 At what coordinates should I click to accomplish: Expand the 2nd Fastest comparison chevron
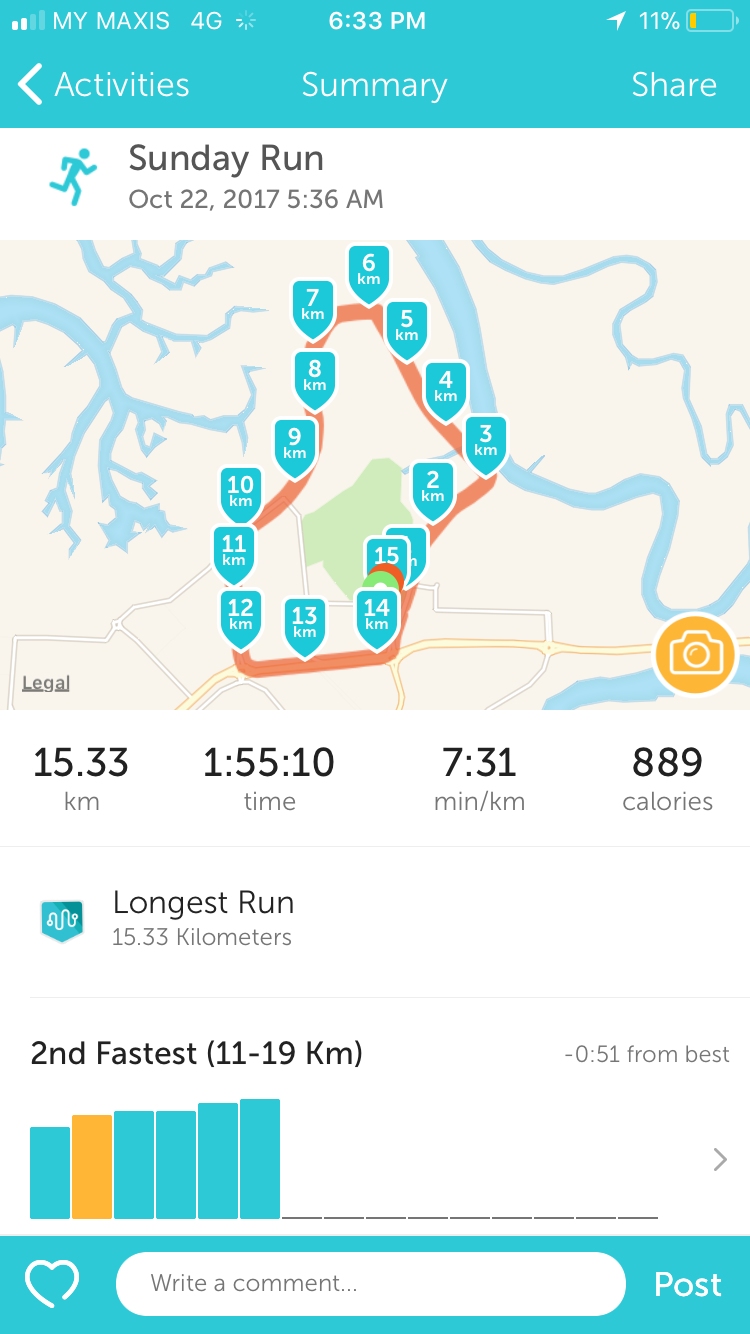pyautogui.click(x=720, y=1159)
